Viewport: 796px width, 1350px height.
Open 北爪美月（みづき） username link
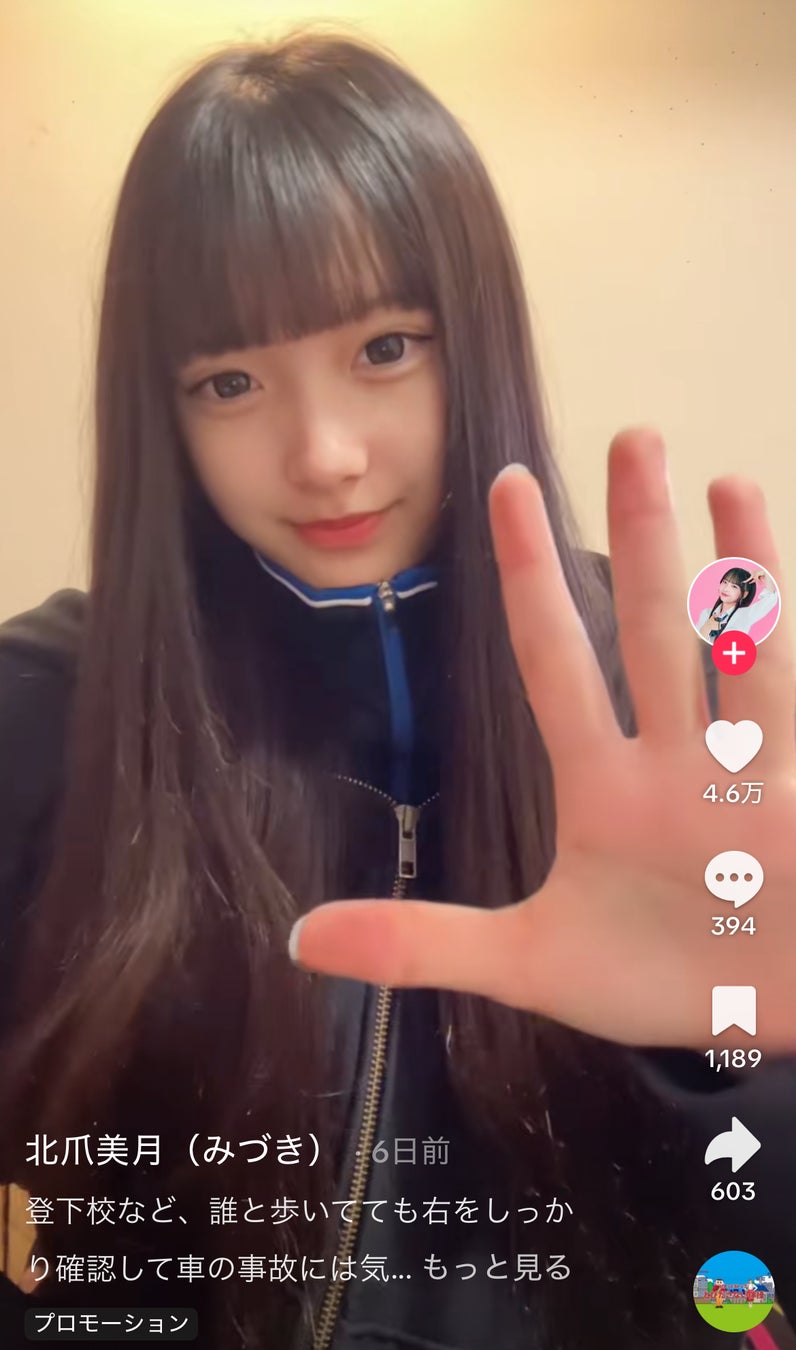(x=175, y=1151)
